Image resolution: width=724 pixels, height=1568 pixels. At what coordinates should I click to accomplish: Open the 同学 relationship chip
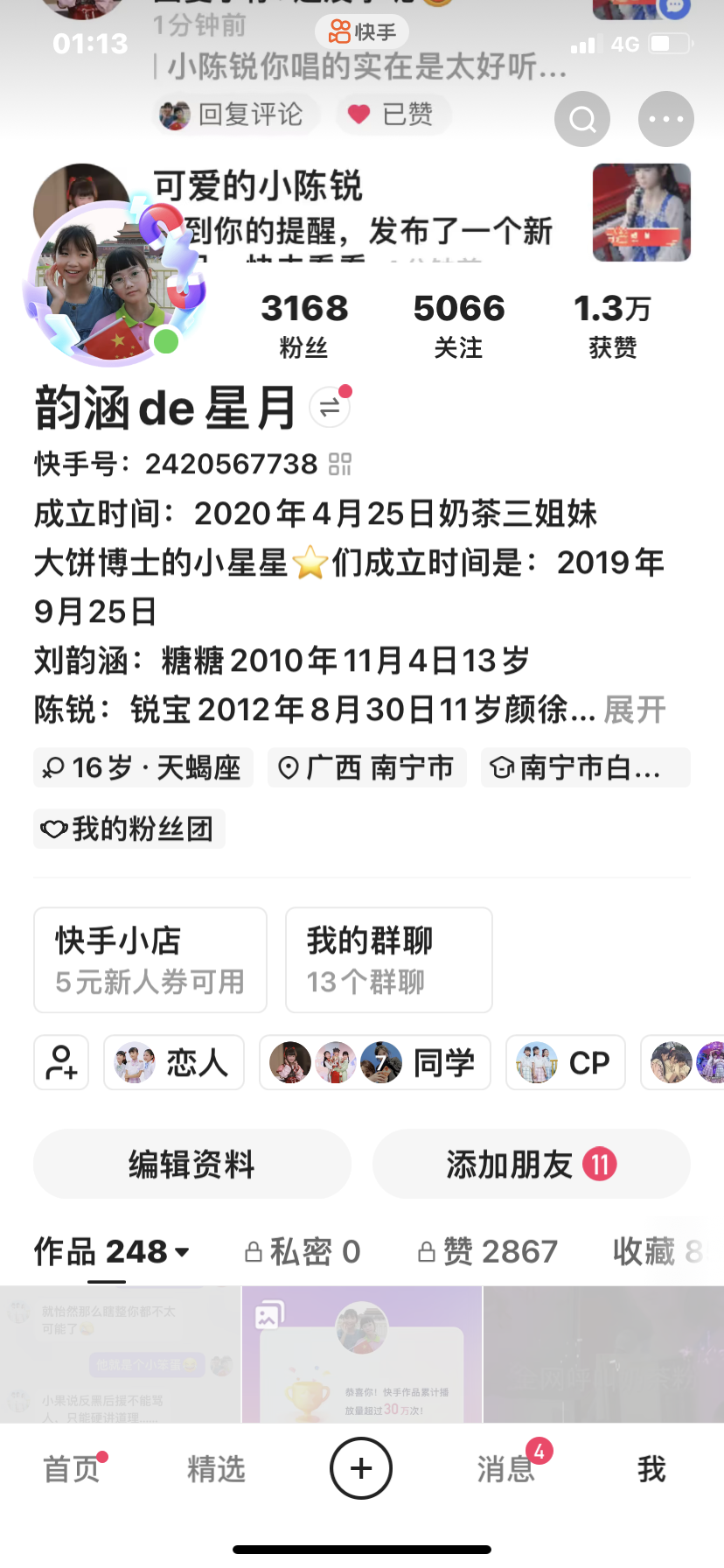point(374,1062)
